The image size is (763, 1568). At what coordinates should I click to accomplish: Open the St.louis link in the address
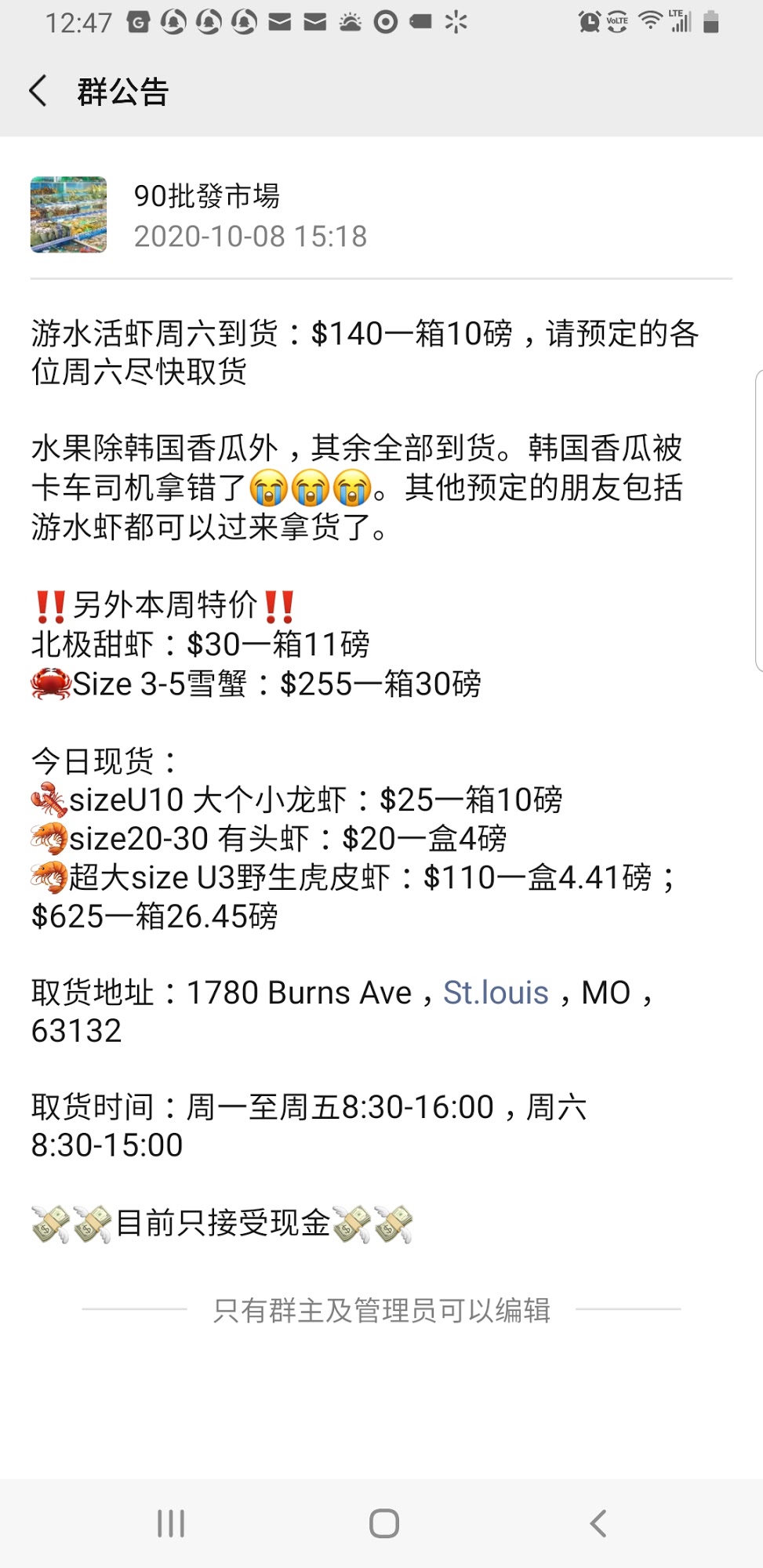pos(496,993)
